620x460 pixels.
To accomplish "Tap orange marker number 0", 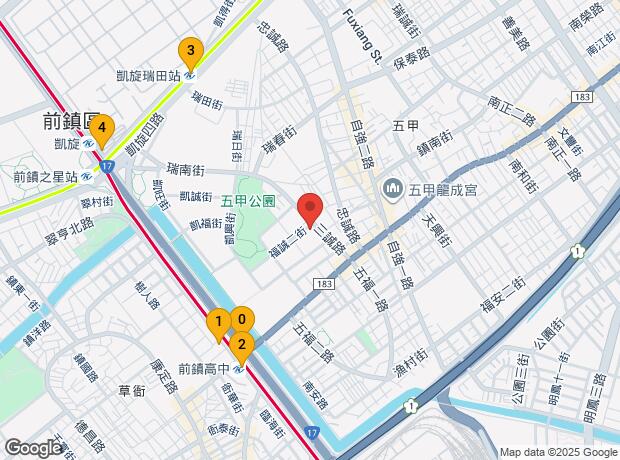I will click(242, 319).
